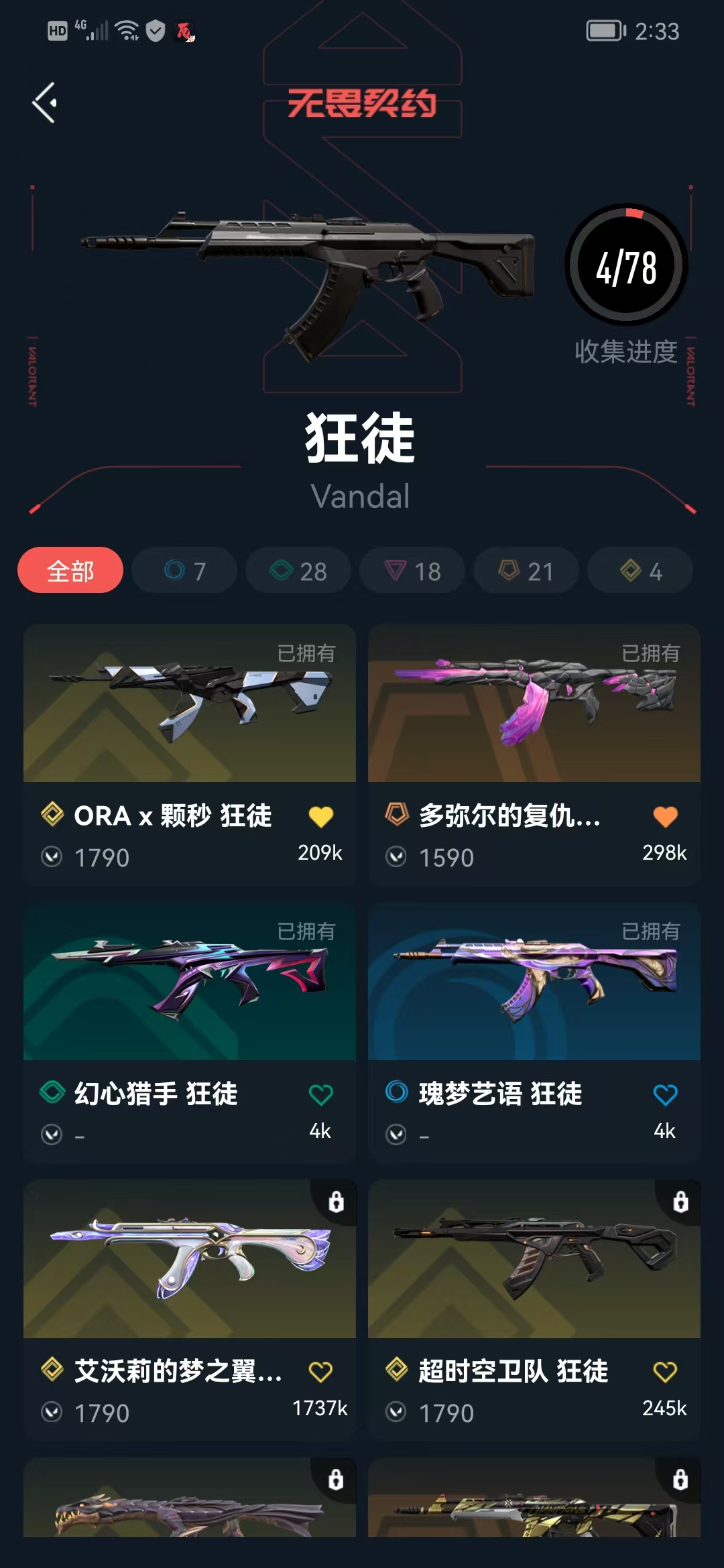
Task: Filter by the yellow tier chip showing 4
Action: pos(640,571)
